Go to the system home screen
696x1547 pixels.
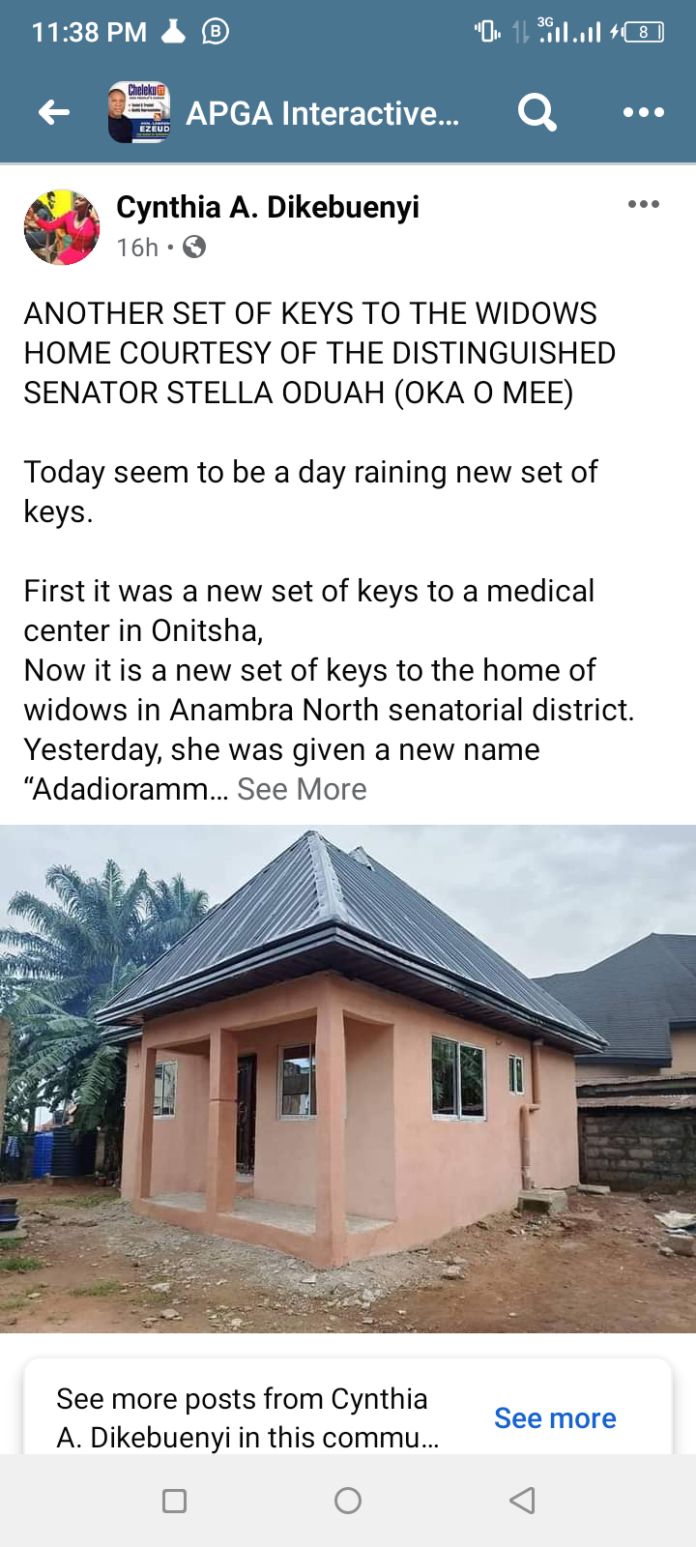coord(348,1500)
